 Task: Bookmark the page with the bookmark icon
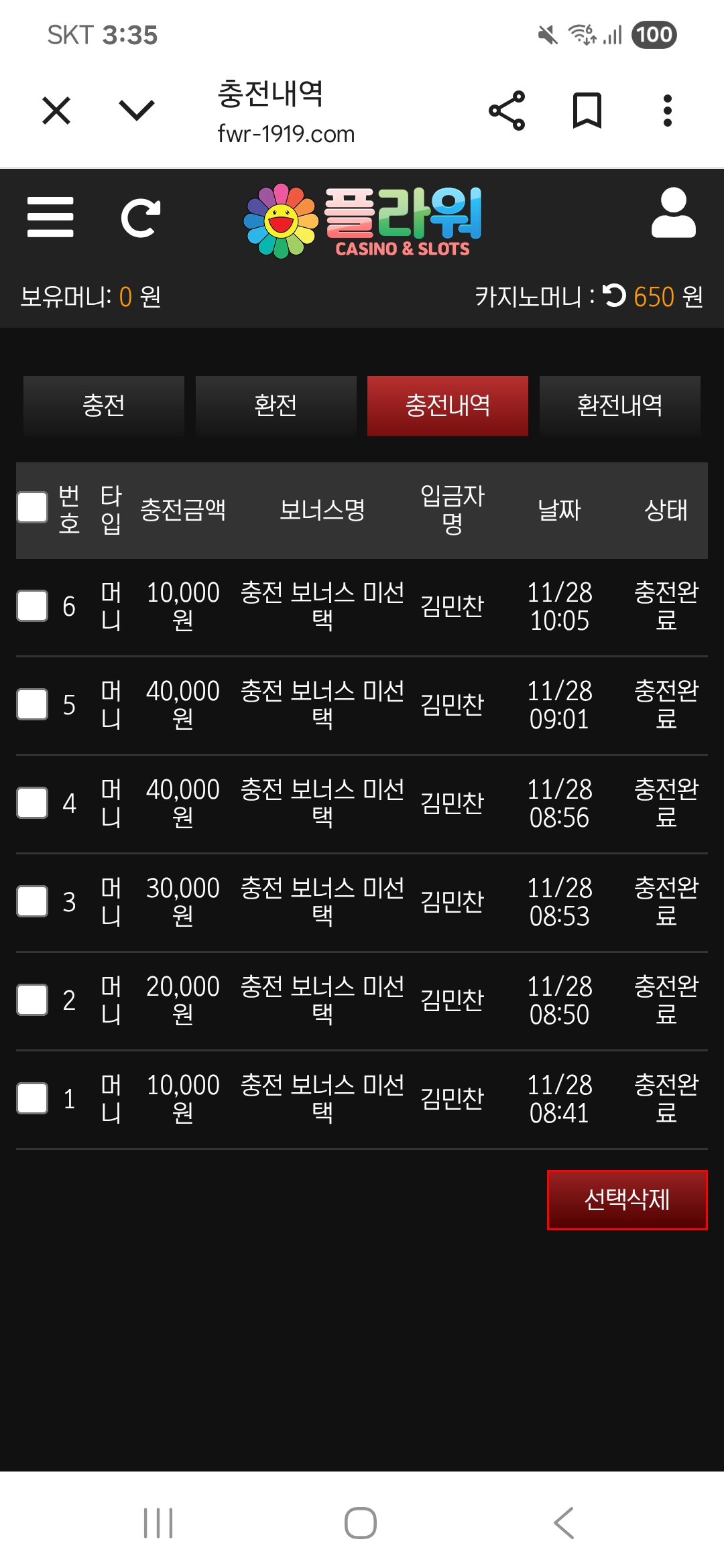(587, 111)
